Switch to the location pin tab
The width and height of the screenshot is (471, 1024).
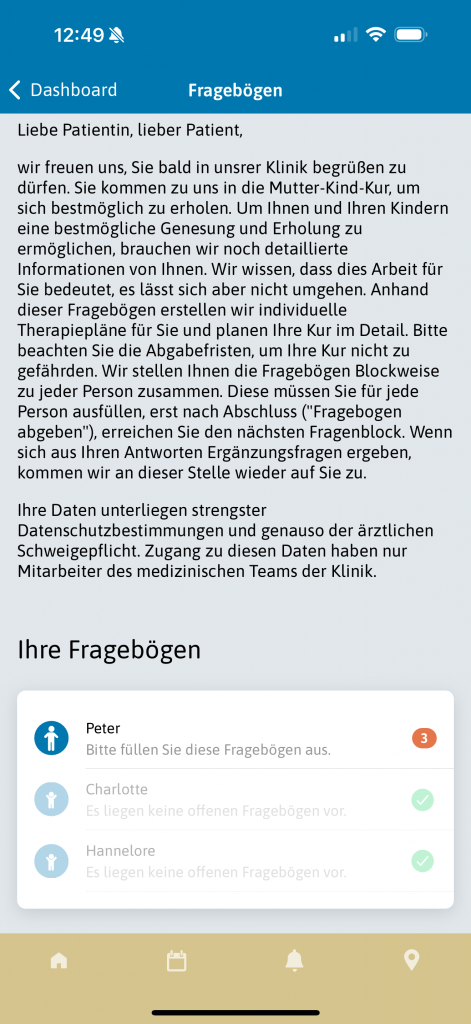(x=412, y=960)
